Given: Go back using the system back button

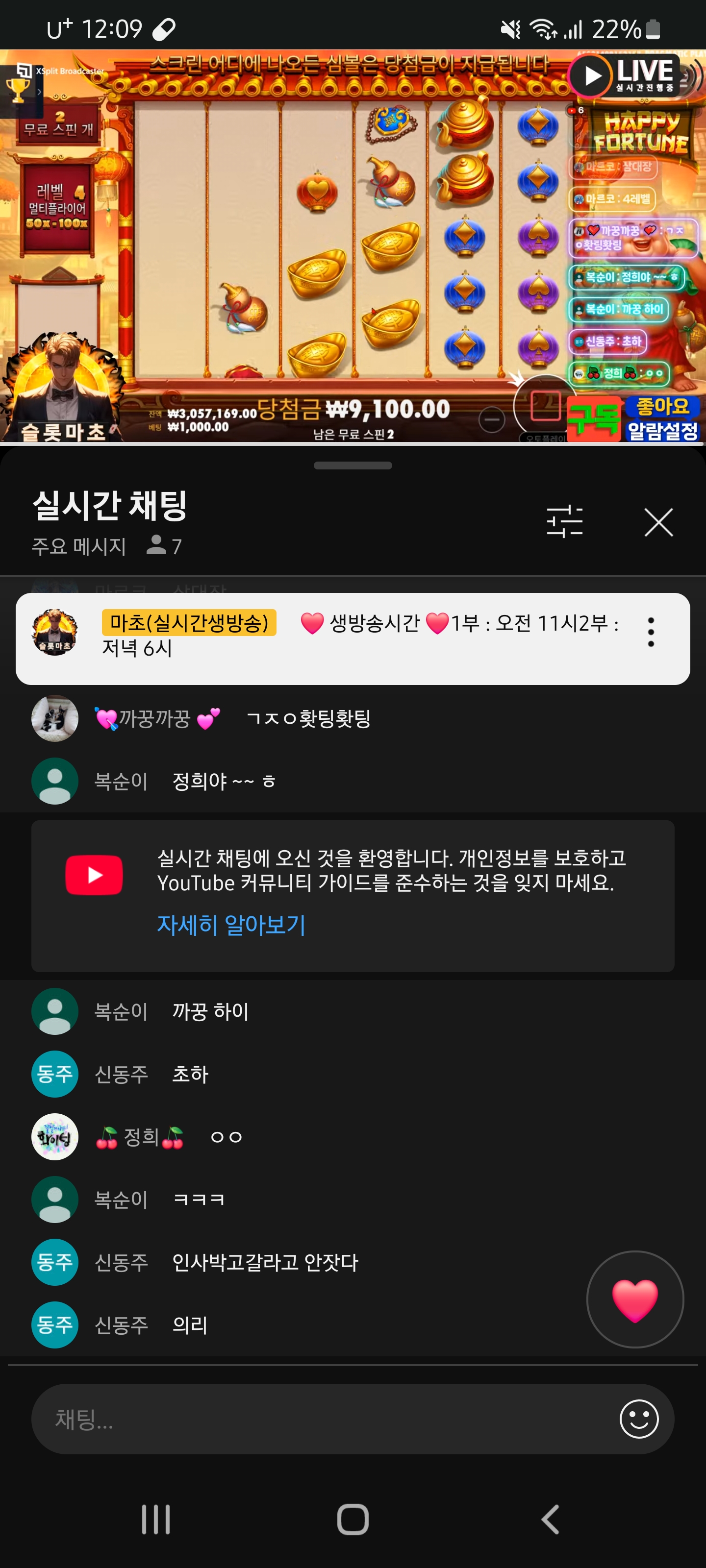Looking at the screenshot, I should [x=550, y=1519].
